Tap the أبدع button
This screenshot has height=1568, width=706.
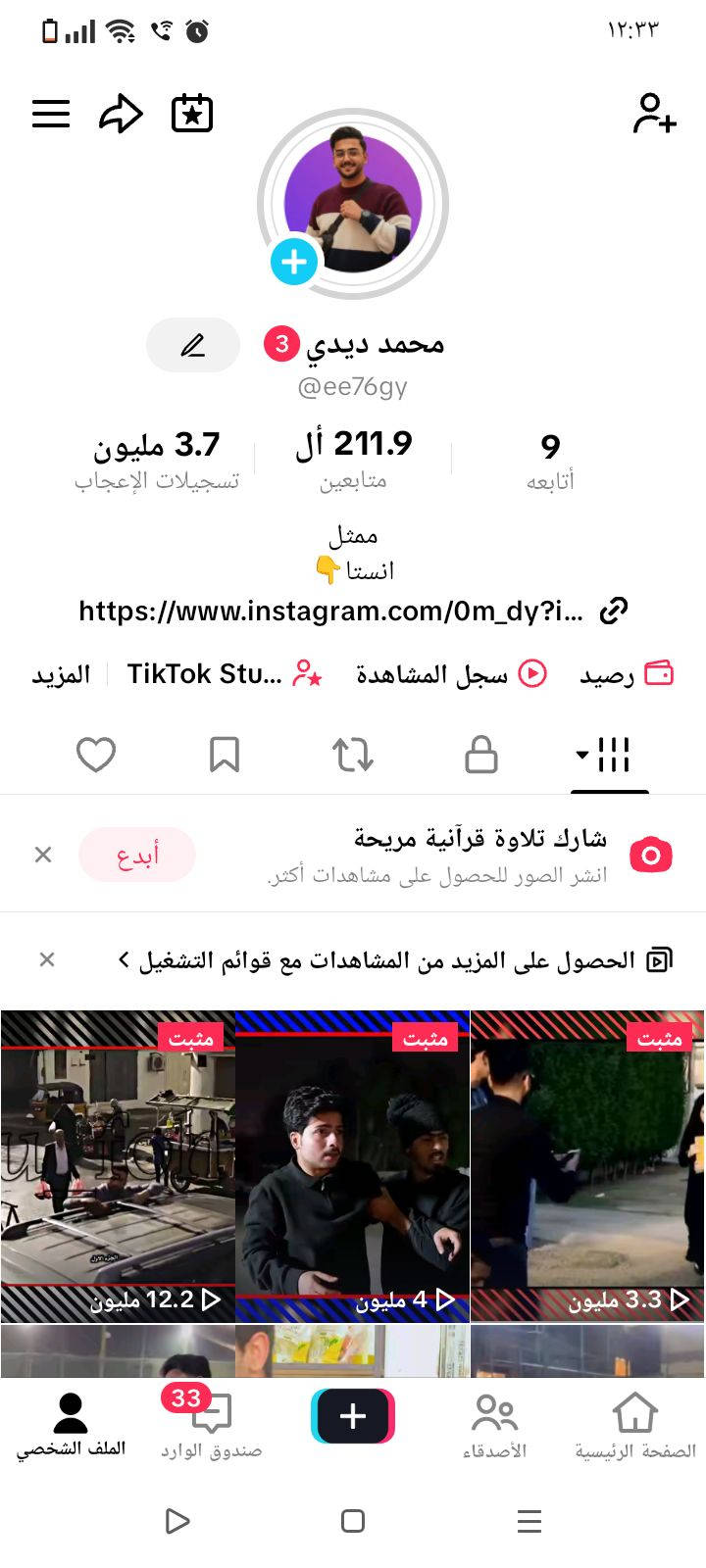[x=137, y=855]
